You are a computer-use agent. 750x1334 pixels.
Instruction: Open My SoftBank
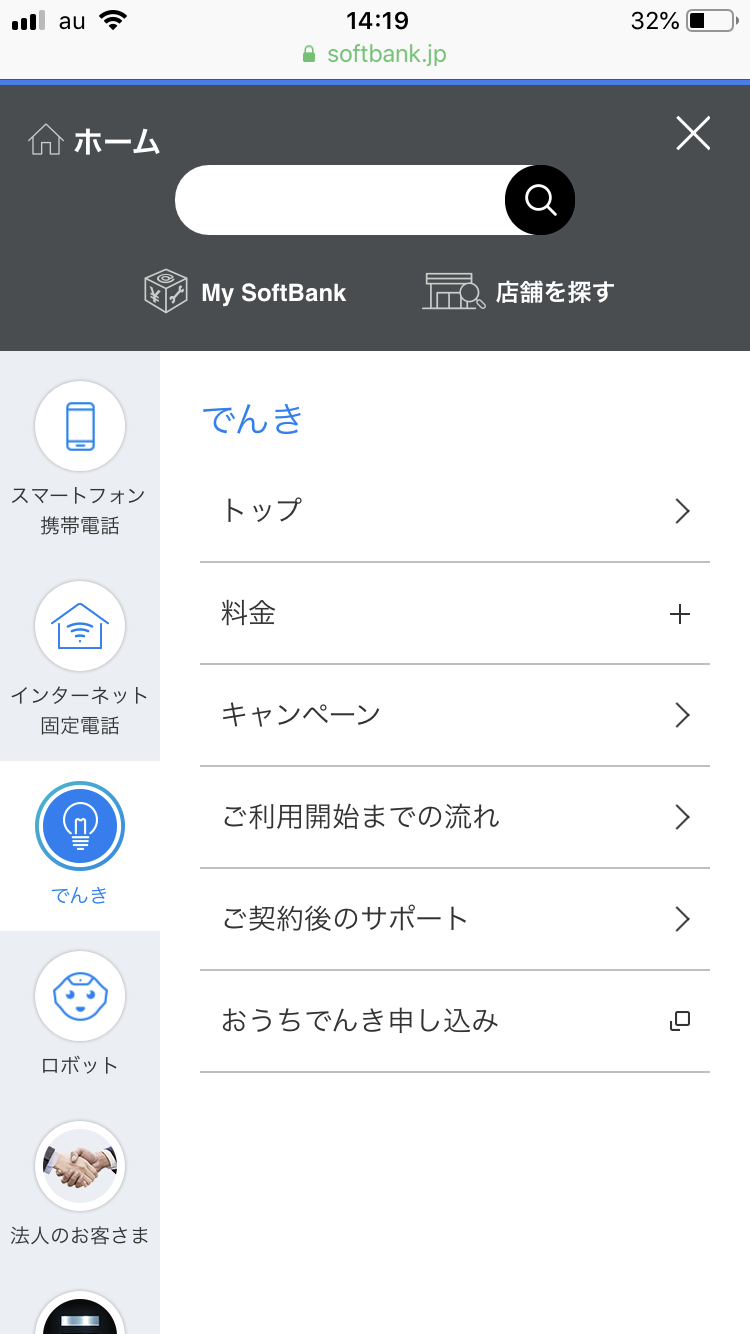pyautogui.click(x=246, y=292)
